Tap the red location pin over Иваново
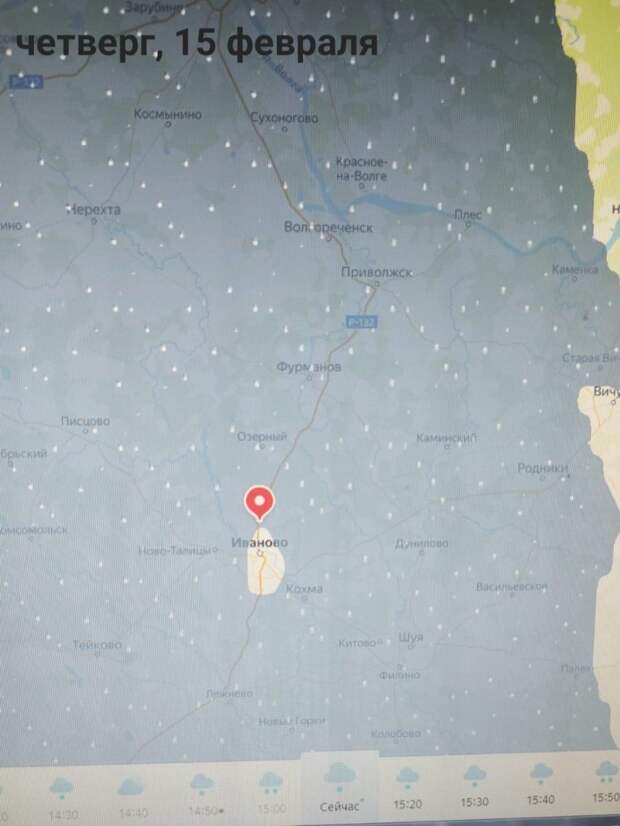Image resolution: width=620 pixels, height=826 pixels. 260,500
